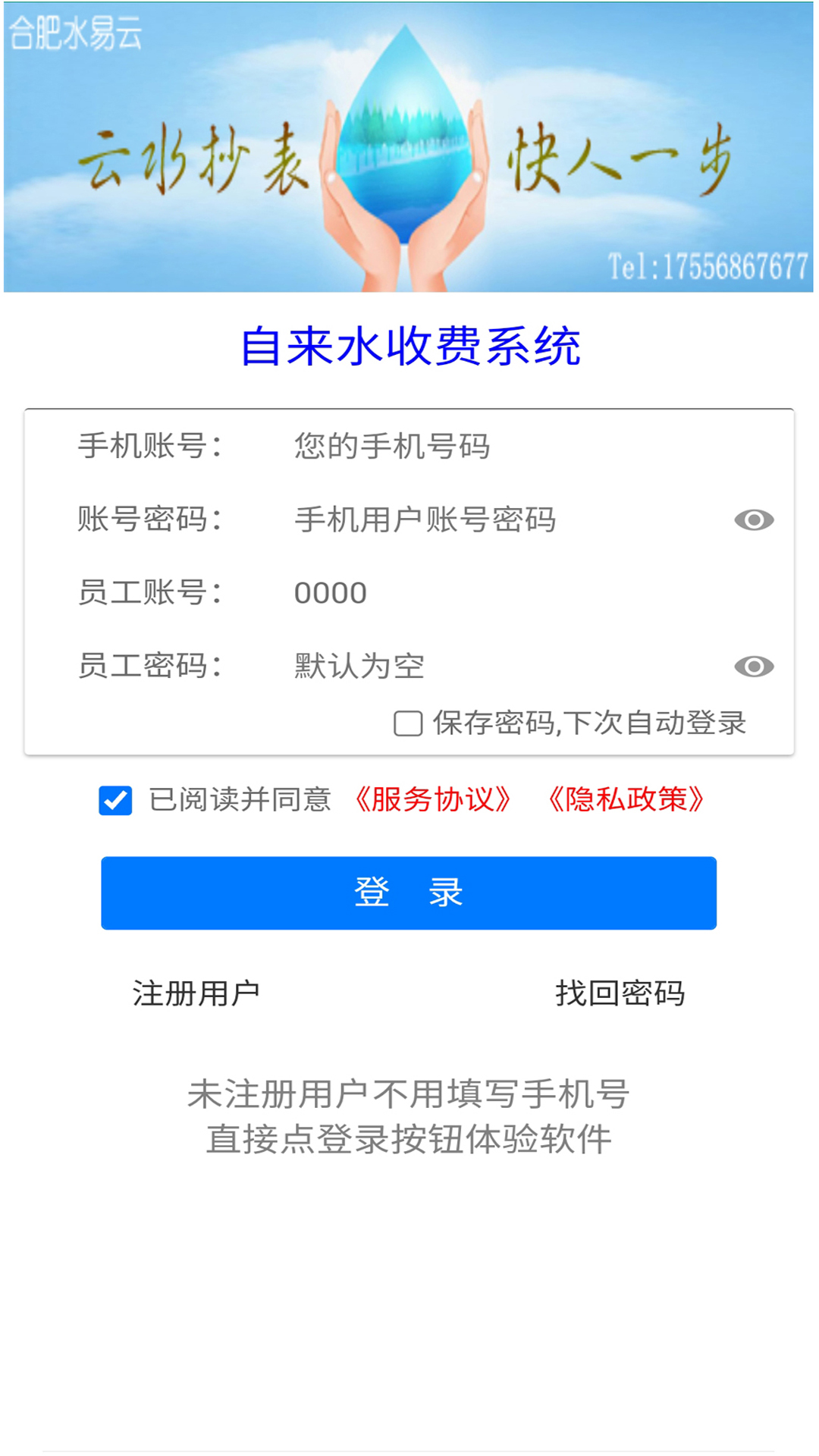This screenshot has width=819, height=1456.
Task: Open the 《服务协议》 link
Action: 433,799
